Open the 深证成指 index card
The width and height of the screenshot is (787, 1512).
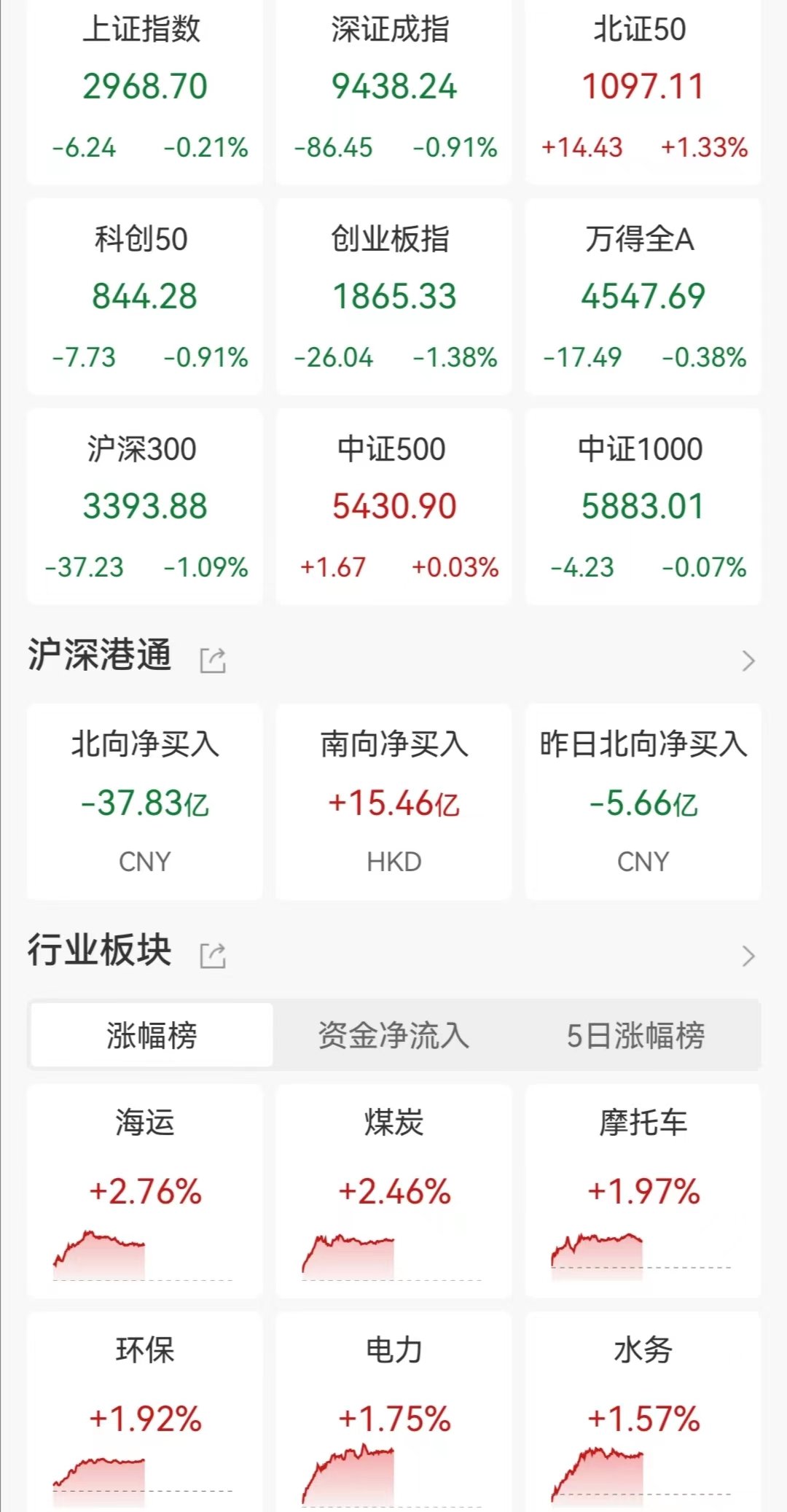(x=393, y=91)
